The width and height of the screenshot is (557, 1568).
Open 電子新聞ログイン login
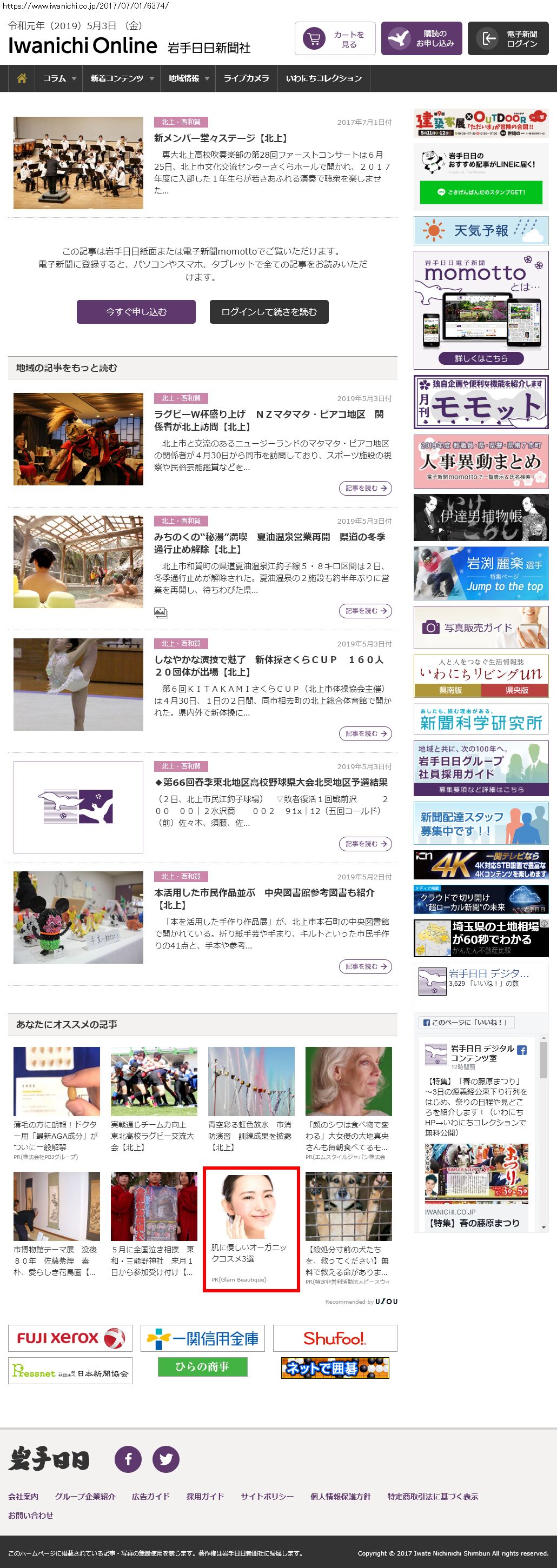coord(512,39)
